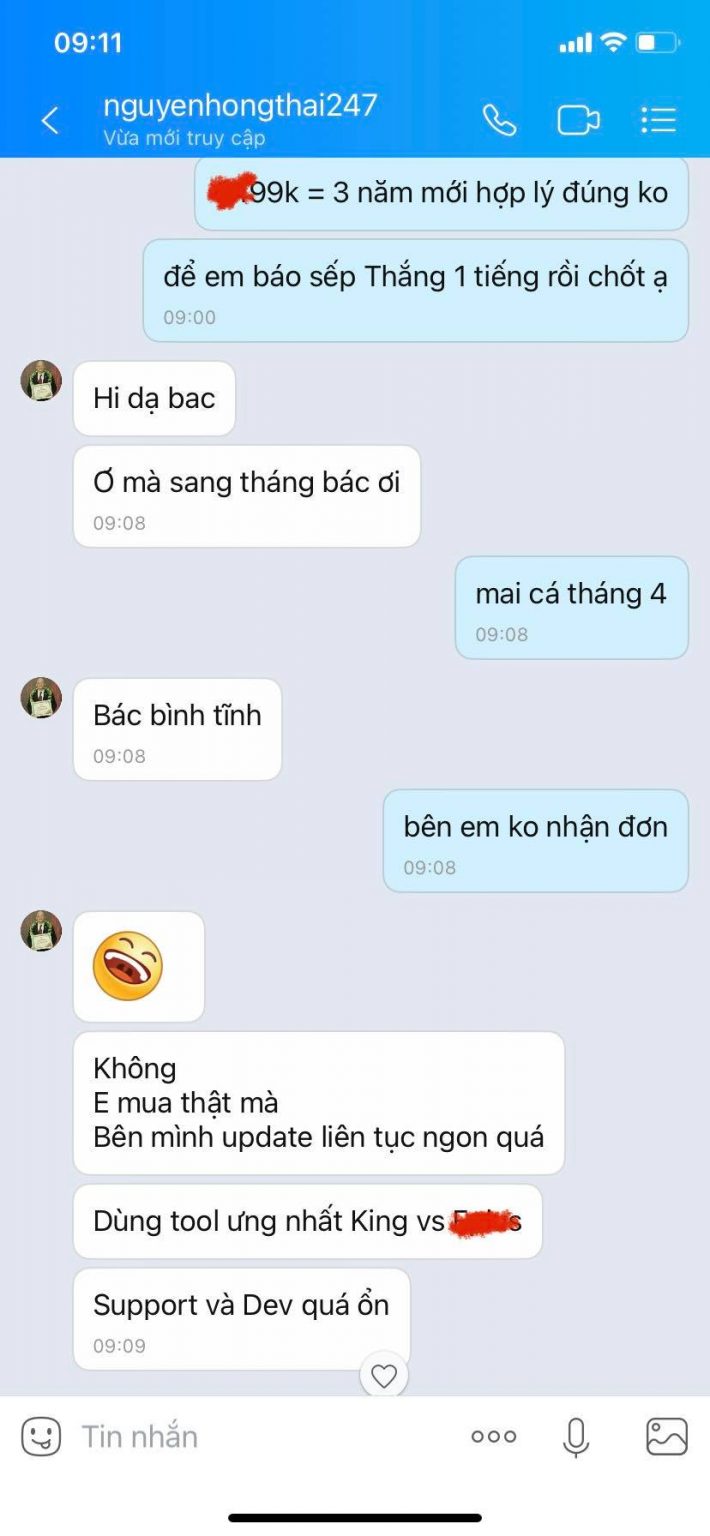The image size is (710, 1536).
Task: Open the sticker and emoji picker
Action: click(41, 1437)
